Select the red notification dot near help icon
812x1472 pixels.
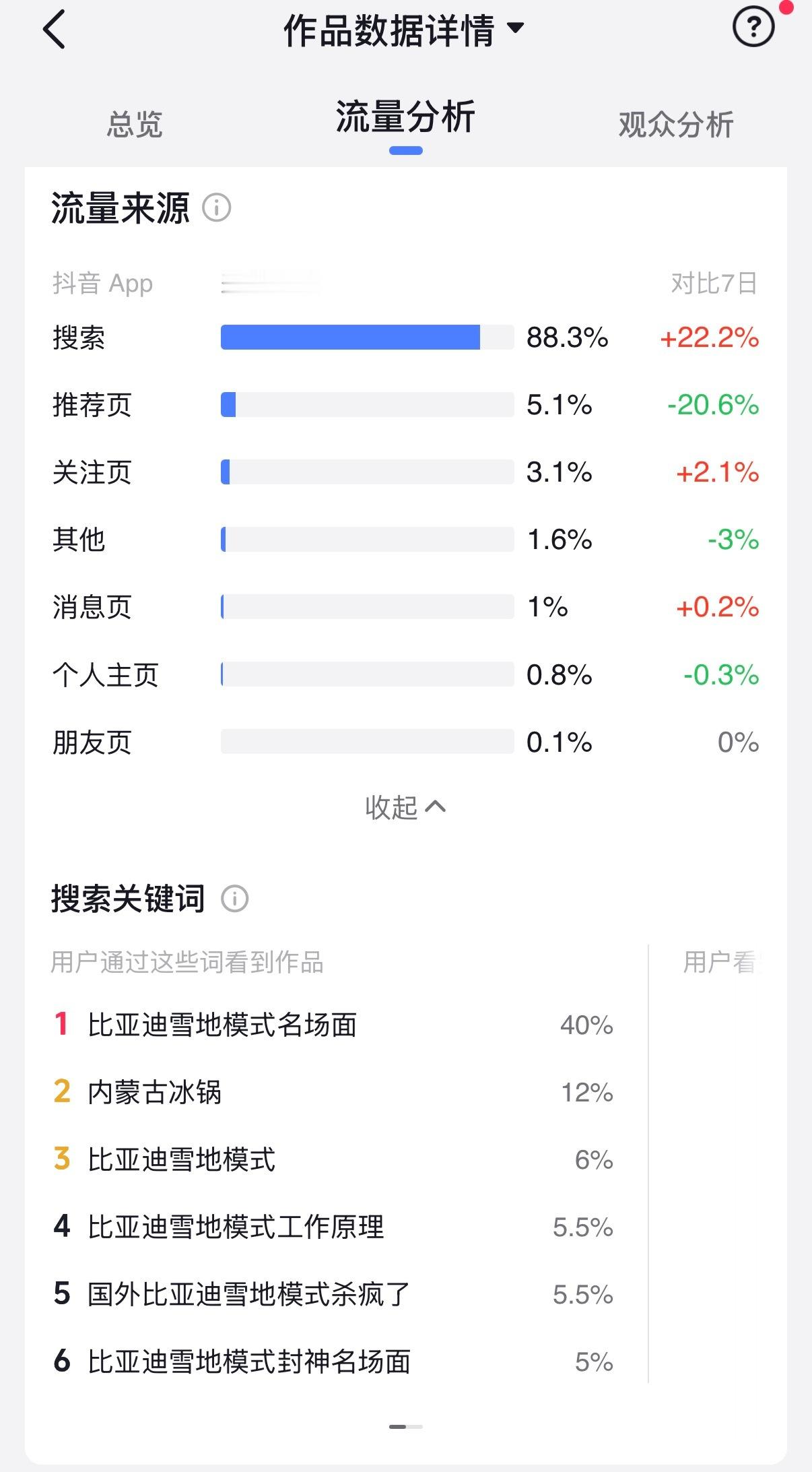tap(785, 9)
